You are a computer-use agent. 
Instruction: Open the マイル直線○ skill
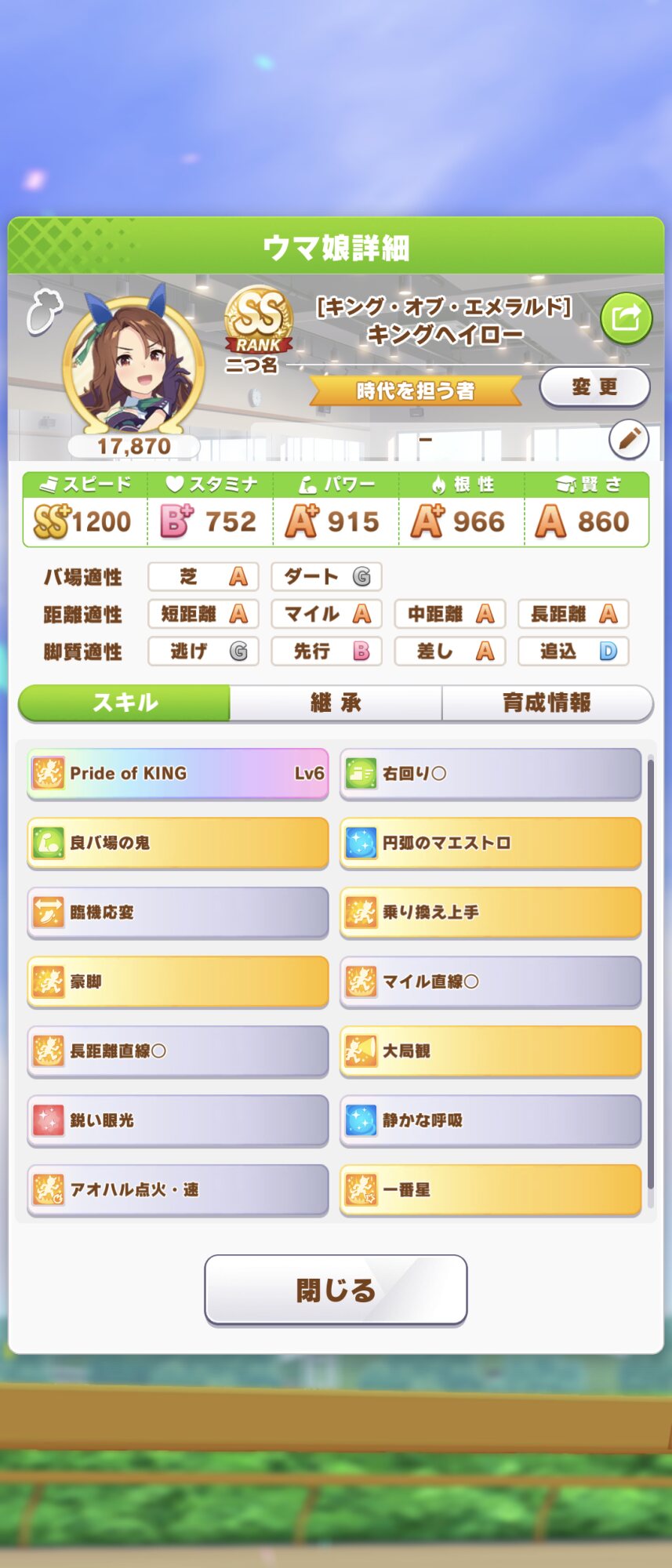pos(490,982)
